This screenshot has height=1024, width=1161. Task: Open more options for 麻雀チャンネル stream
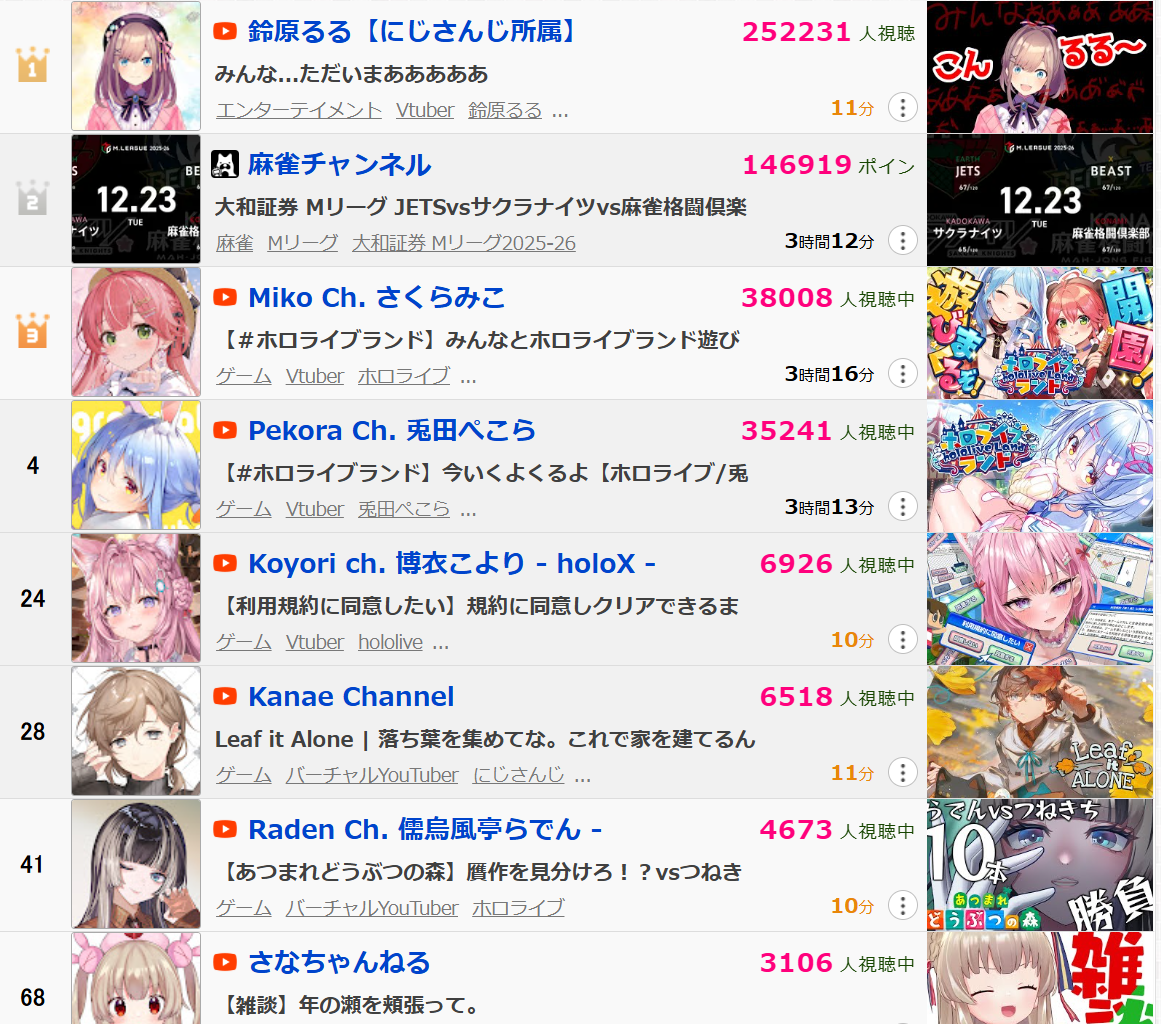click(x=902, y=241)
